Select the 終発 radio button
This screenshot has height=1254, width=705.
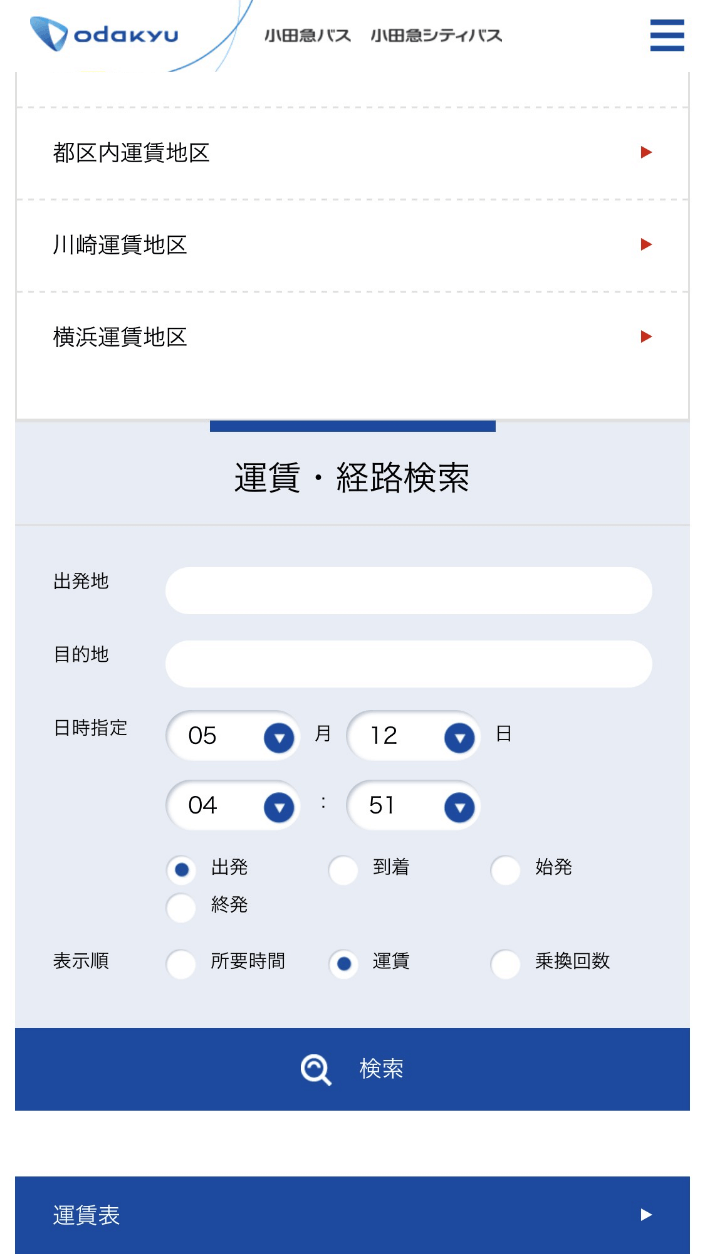(x=181, y=907)
